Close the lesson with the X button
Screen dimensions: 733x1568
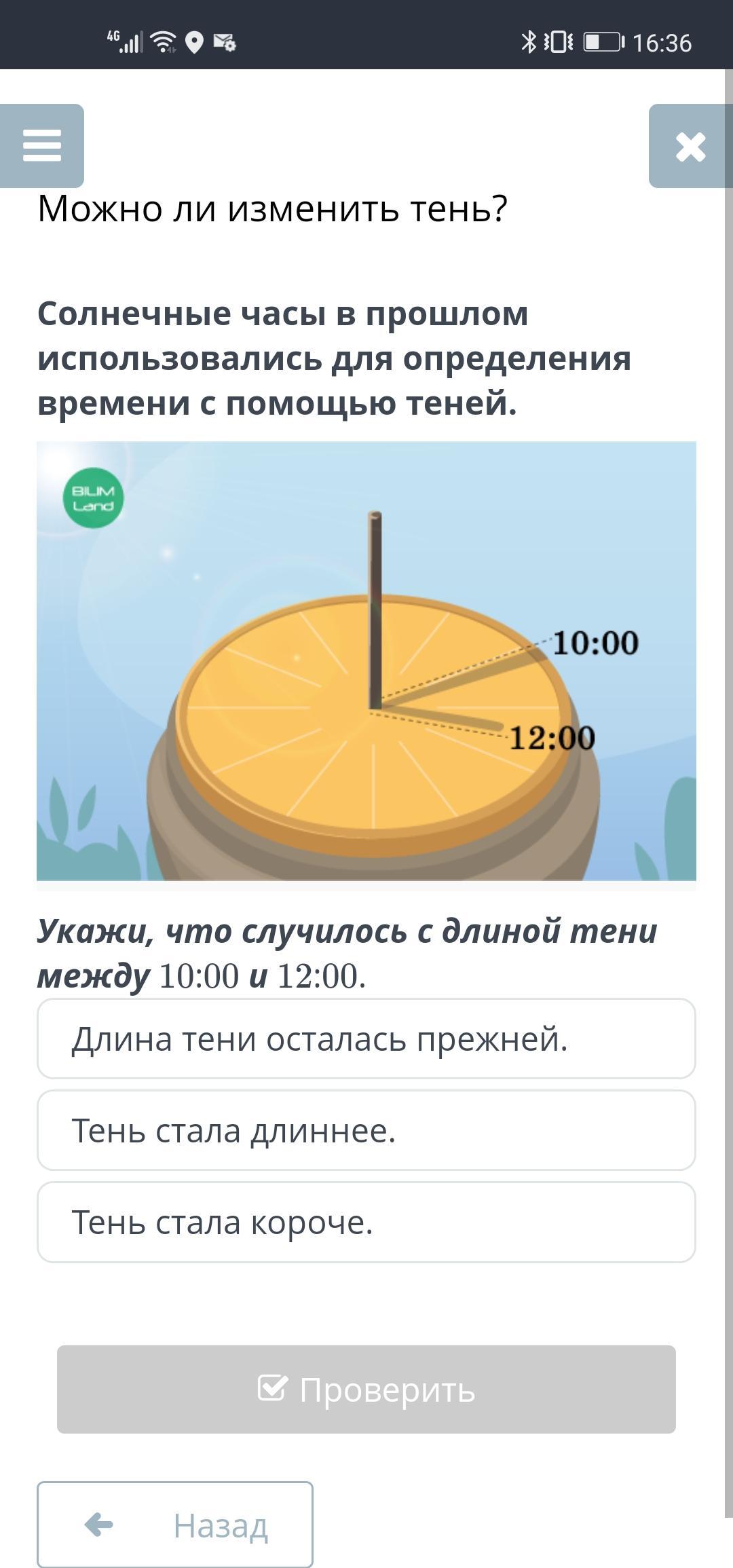[690, 146]
